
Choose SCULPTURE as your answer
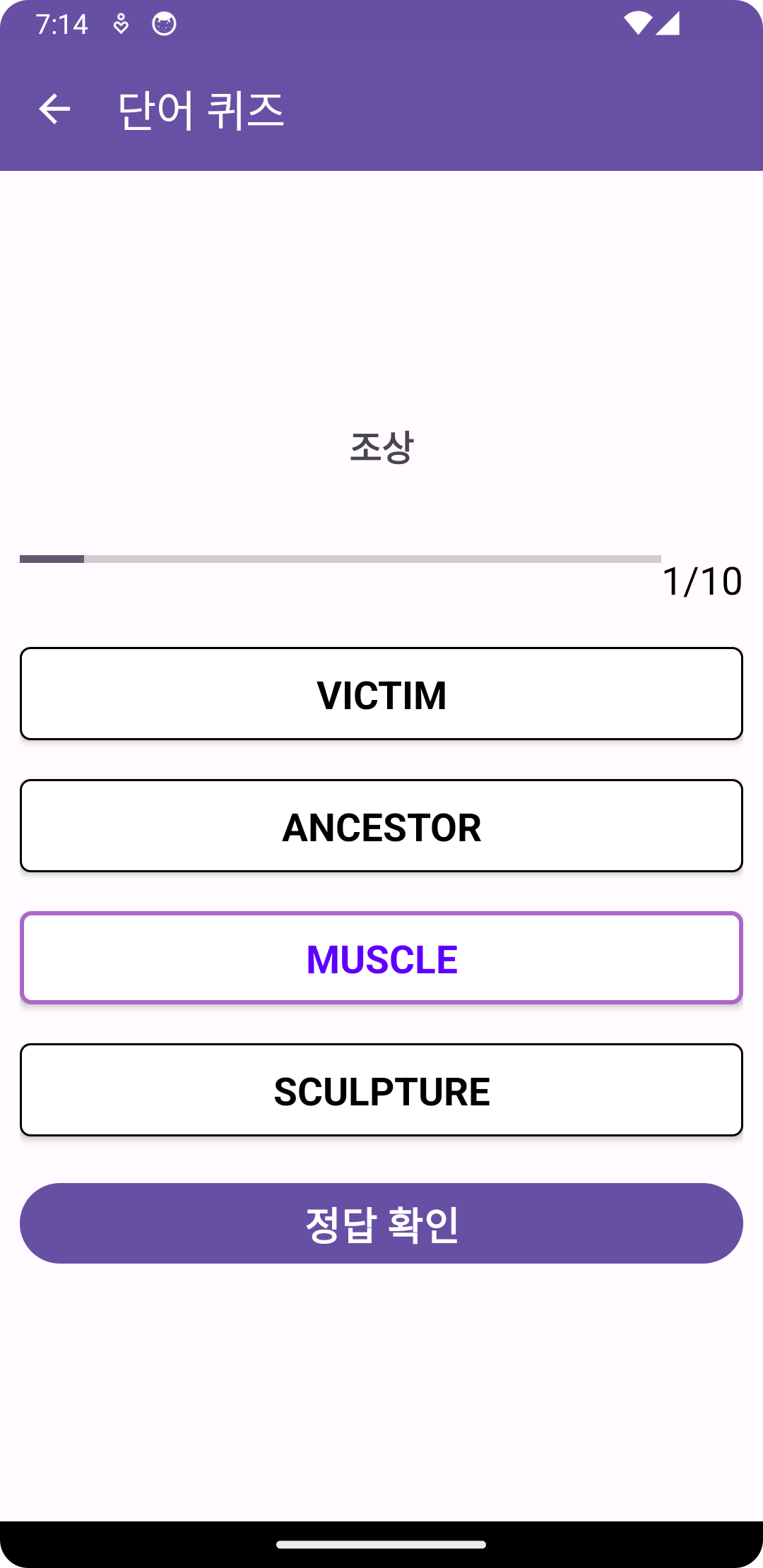tap(381, 1090)
